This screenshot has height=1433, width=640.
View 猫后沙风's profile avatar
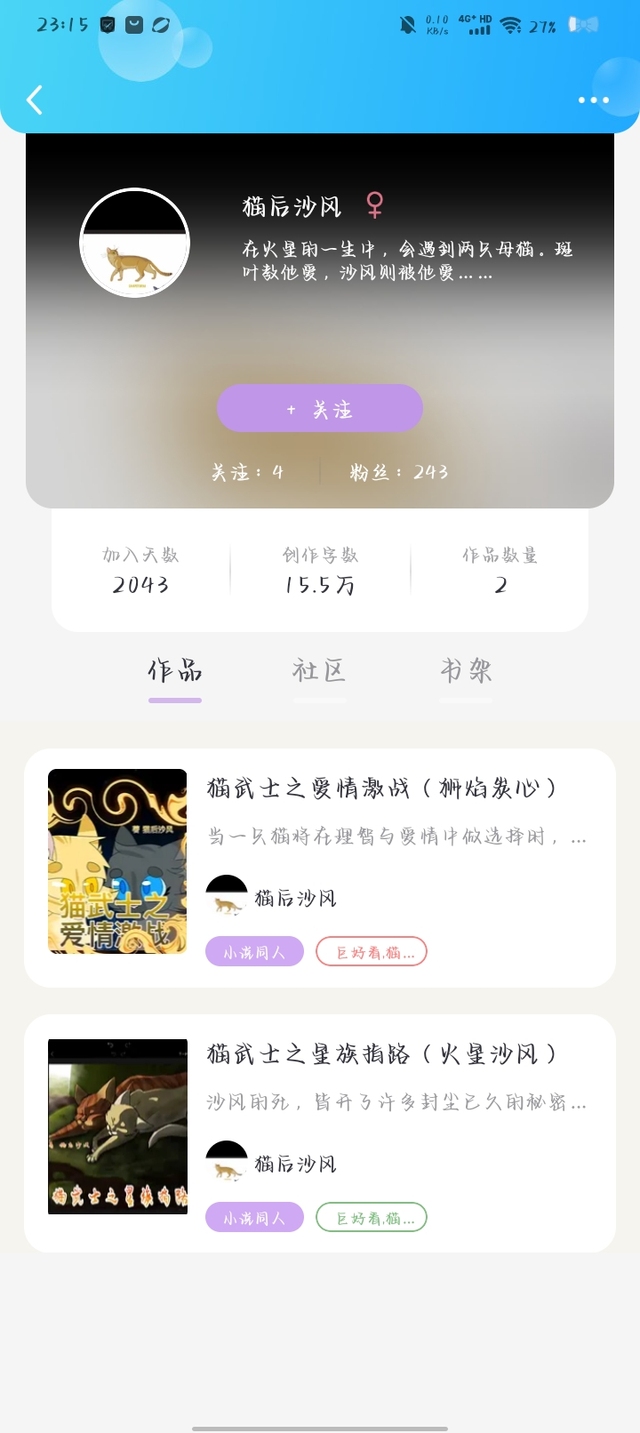pyautogui.click(x=135, y=243)
